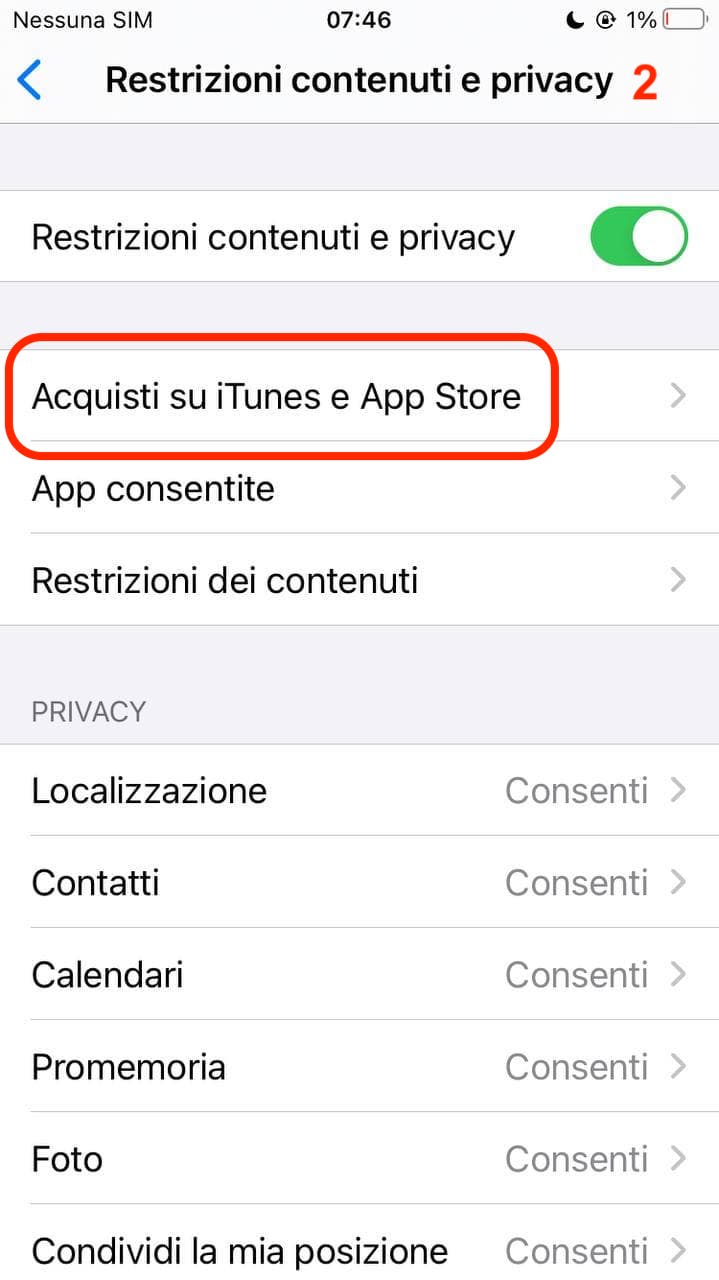
Task: Open Localizzazione privacy setting
Action: (359, 791)
